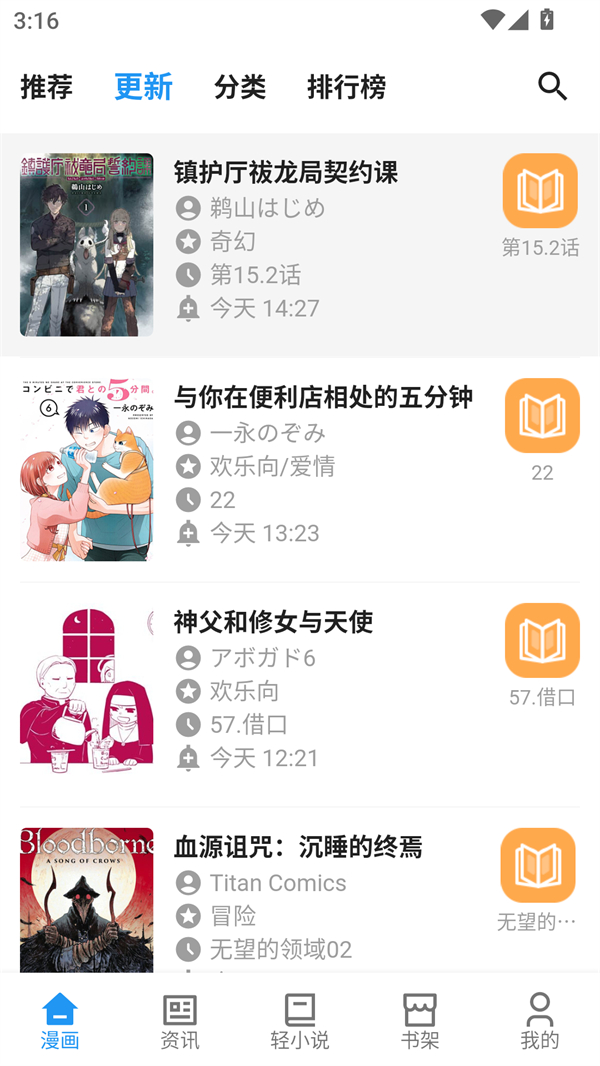Go to the 排行榜 tab
Viewport: 600px width, 1066px height.
point(346,87)
